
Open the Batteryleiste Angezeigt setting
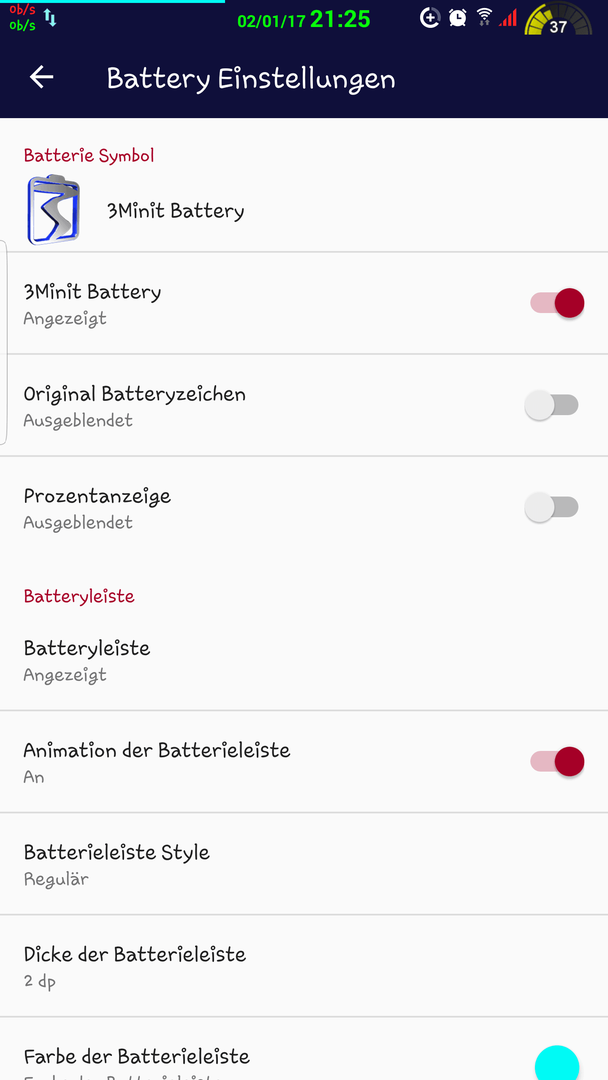coord(304,660)
